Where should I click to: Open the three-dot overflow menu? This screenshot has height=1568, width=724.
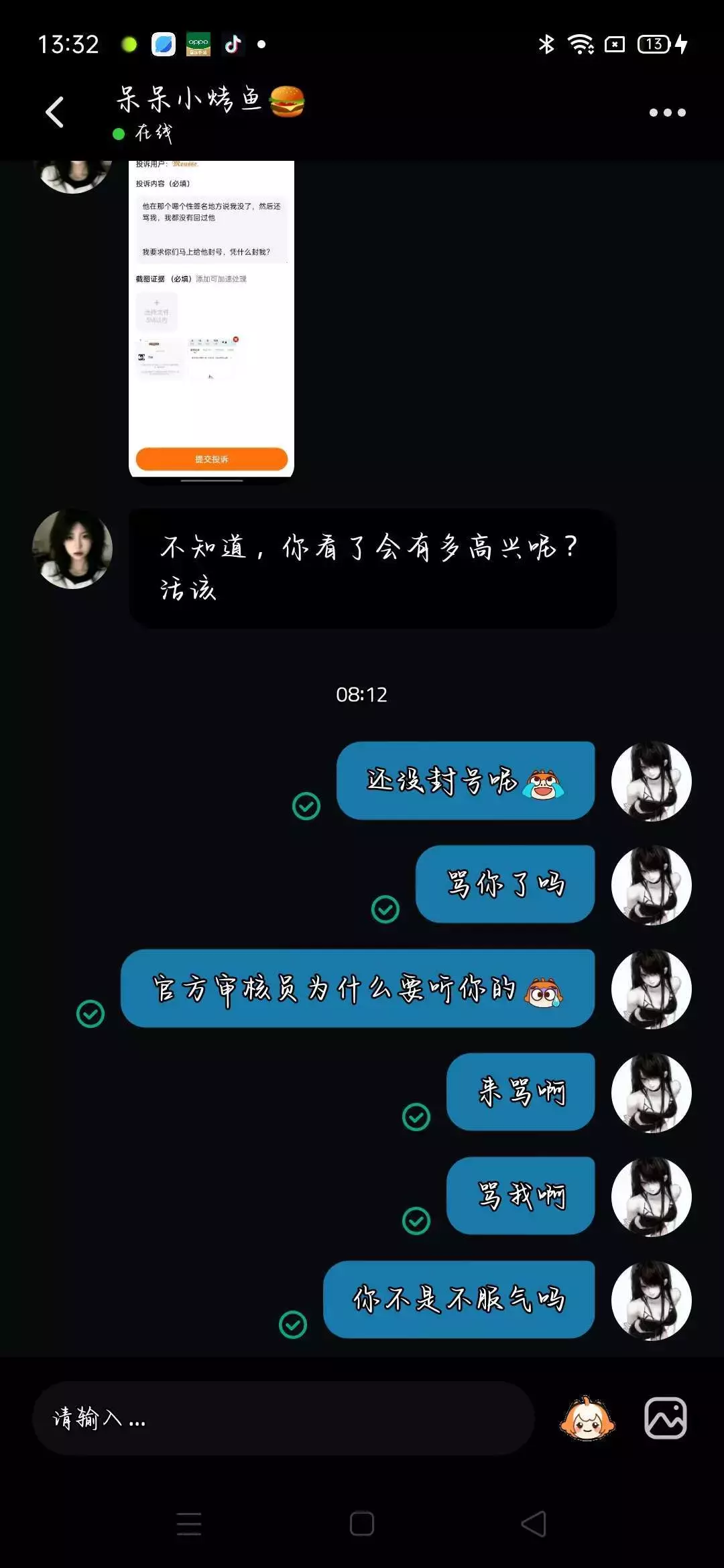667,113
